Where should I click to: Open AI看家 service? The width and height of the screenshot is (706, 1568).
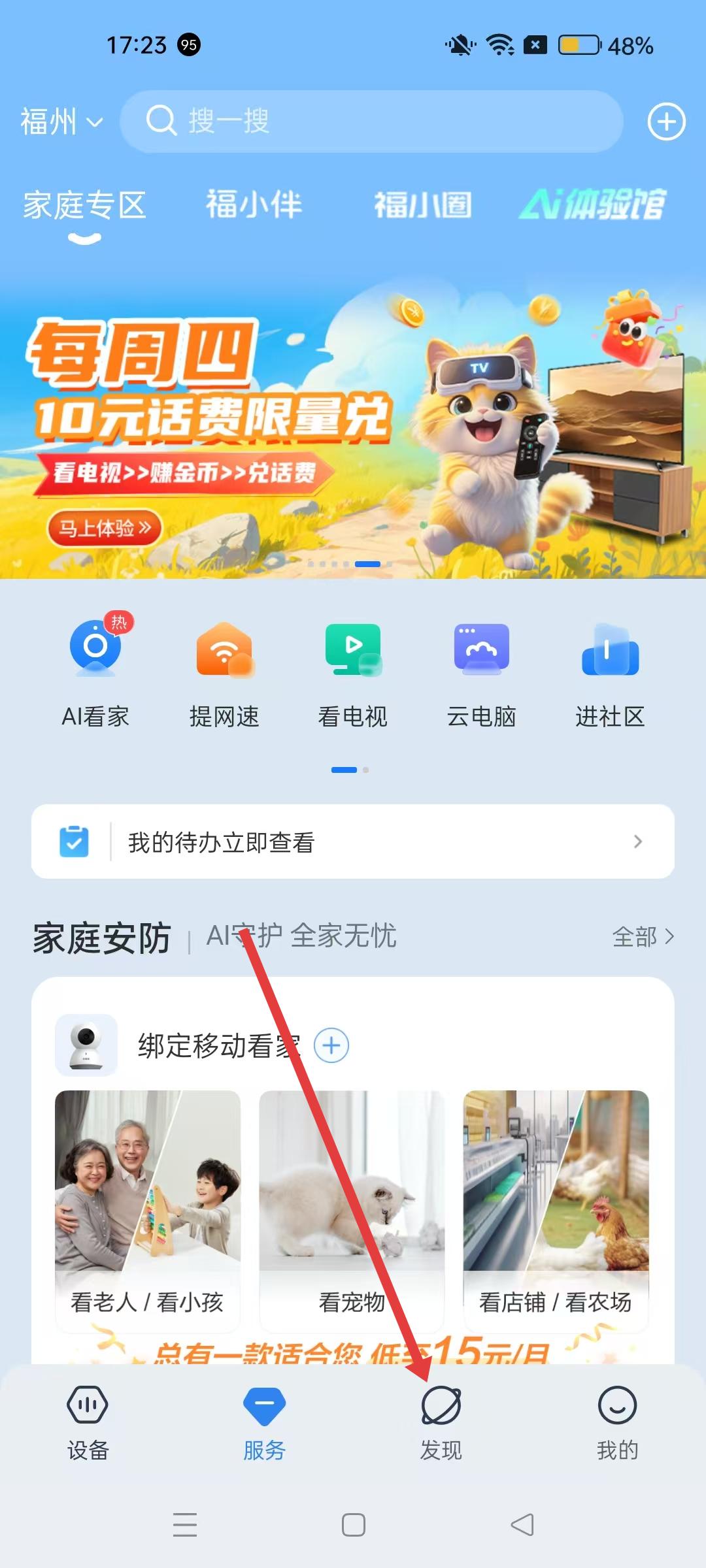pyautogui.click(x=95, y=673)
